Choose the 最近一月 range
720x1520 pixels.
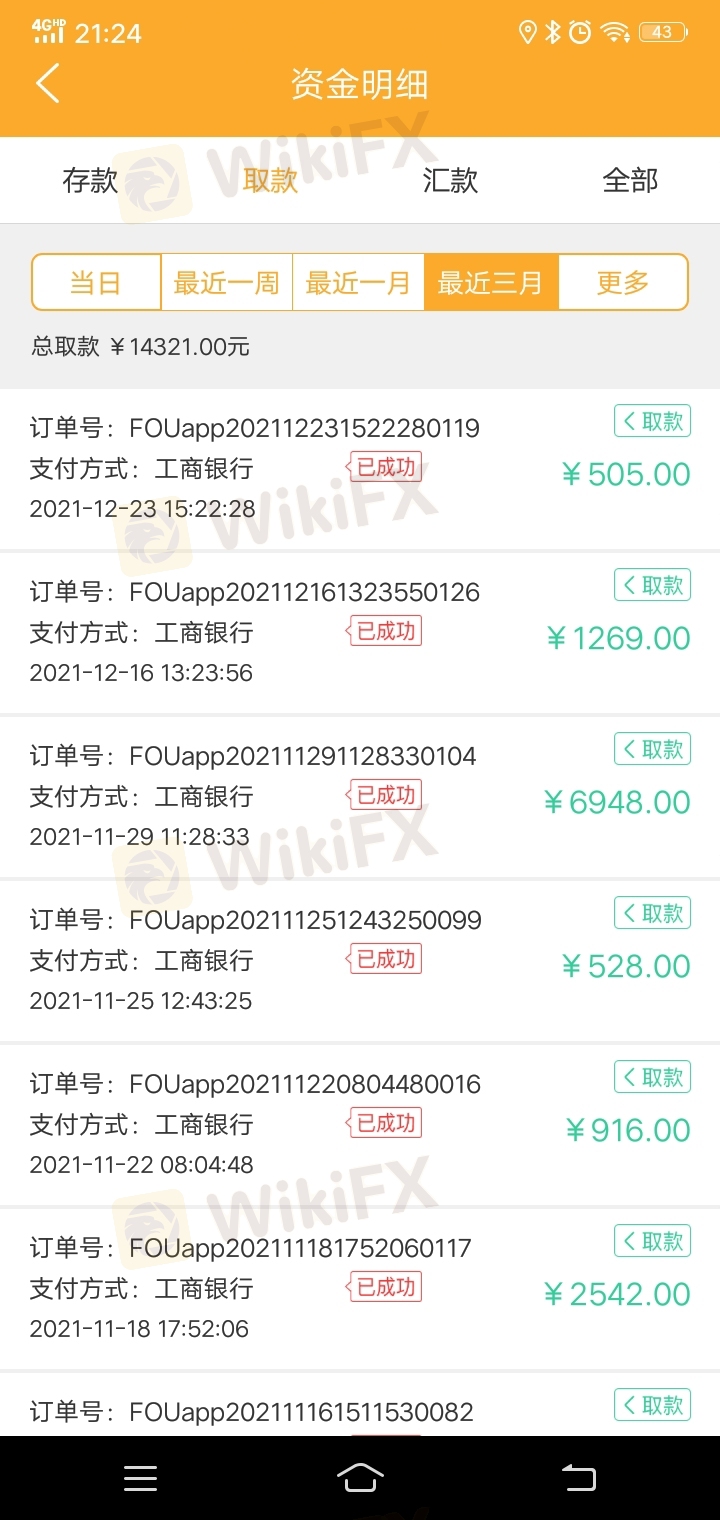358,282
